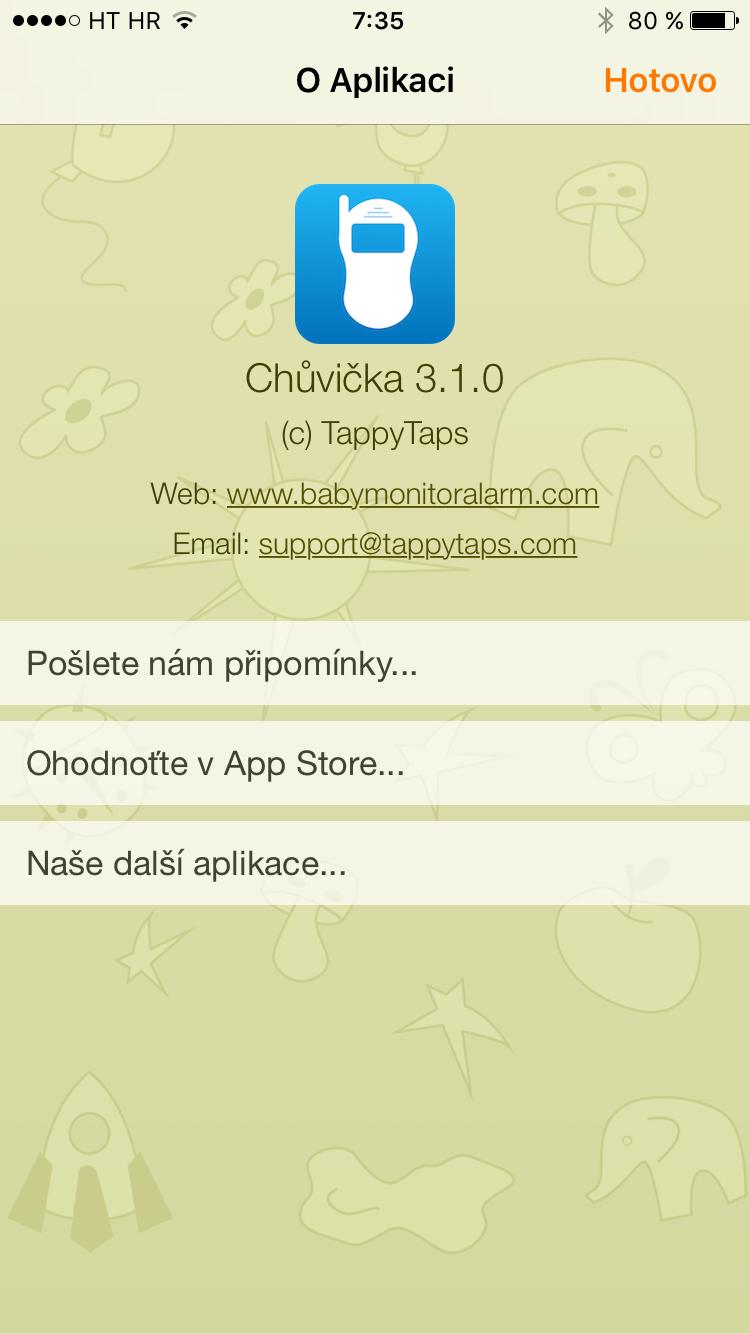
Task: Open the www.babymonitoralarm.com link
Action: click(412, 494)
